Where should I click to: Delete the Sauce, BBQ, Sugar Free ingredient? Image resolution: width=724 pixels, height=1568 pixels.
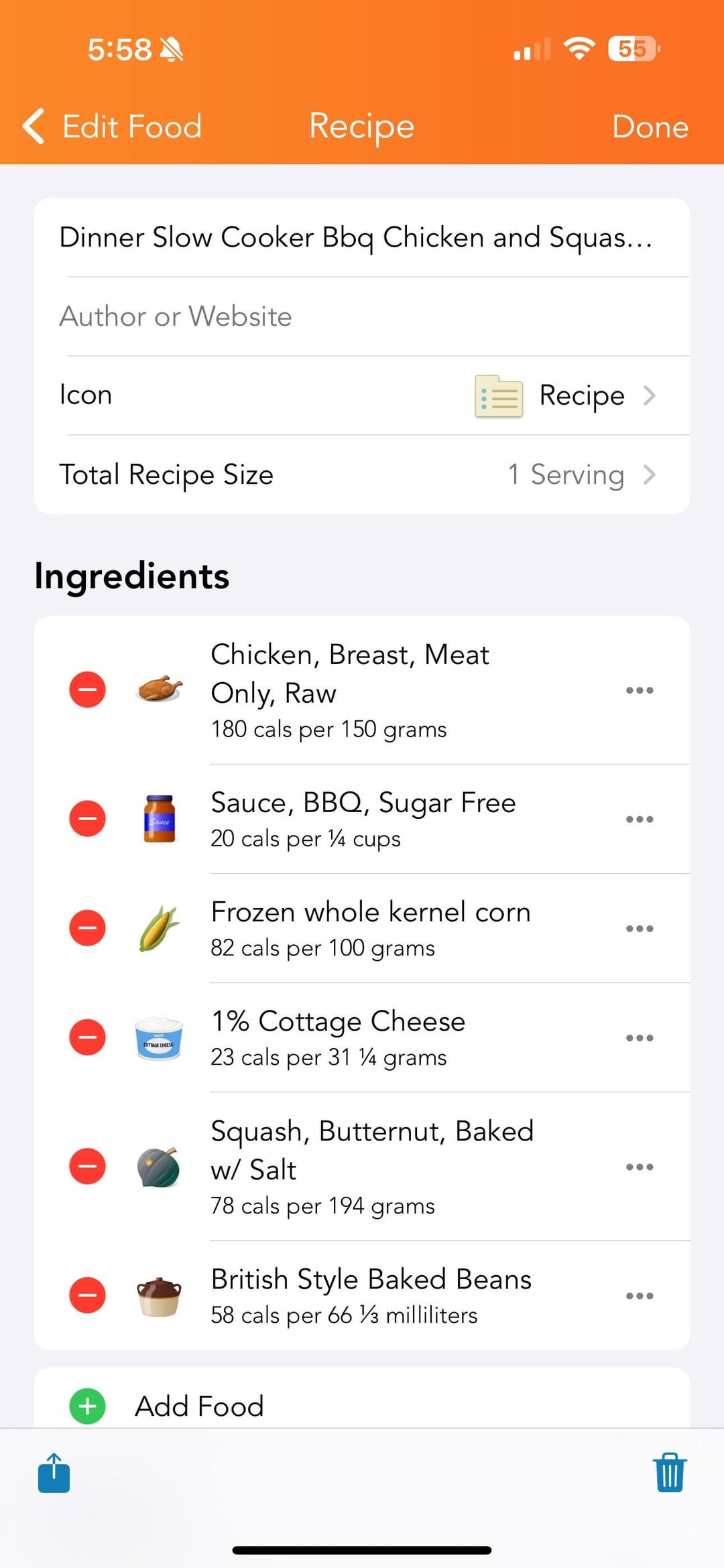tap(88, 818)
